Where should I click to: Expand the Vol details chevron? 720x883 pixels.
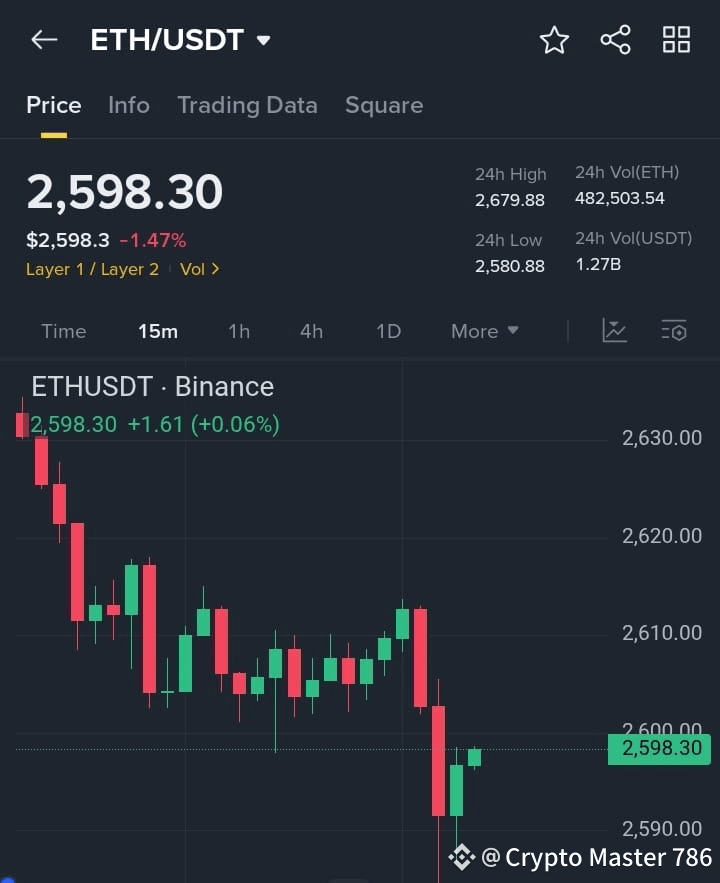199,268
